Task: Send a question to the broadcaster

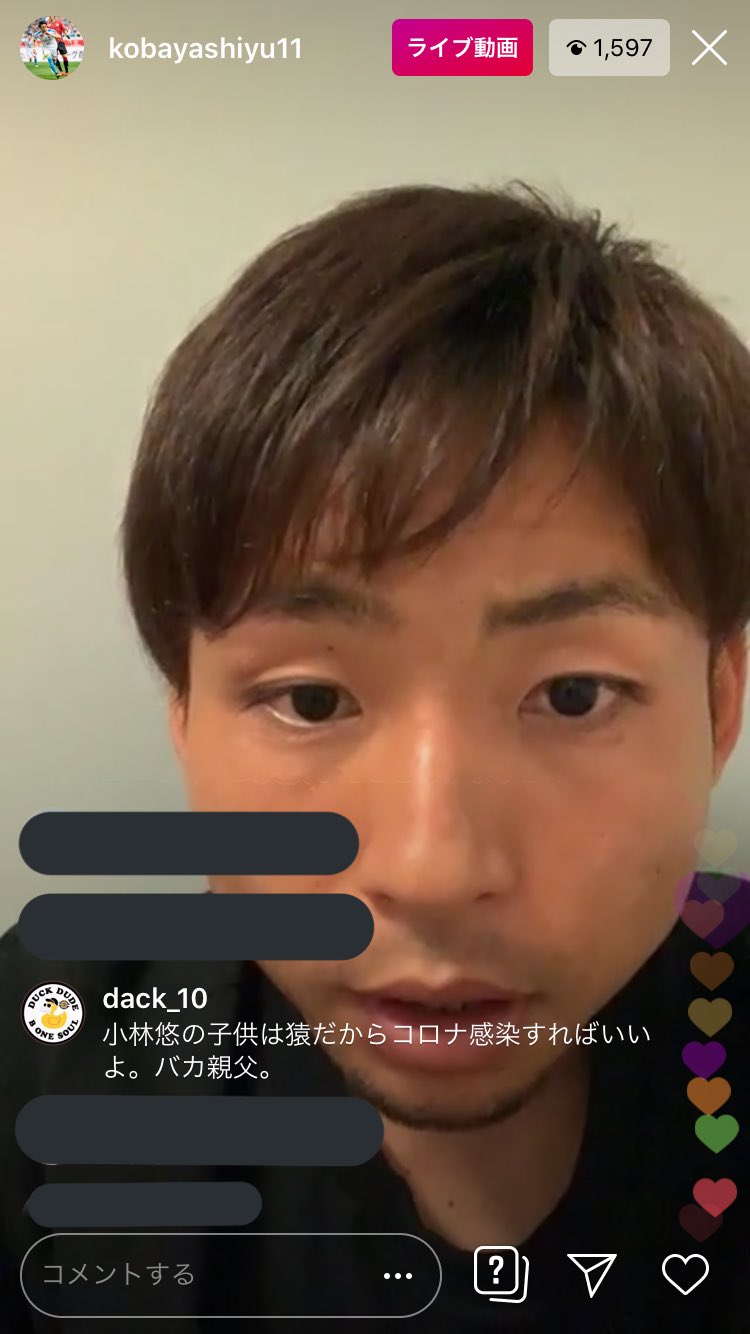Action: coord(500,1273)
